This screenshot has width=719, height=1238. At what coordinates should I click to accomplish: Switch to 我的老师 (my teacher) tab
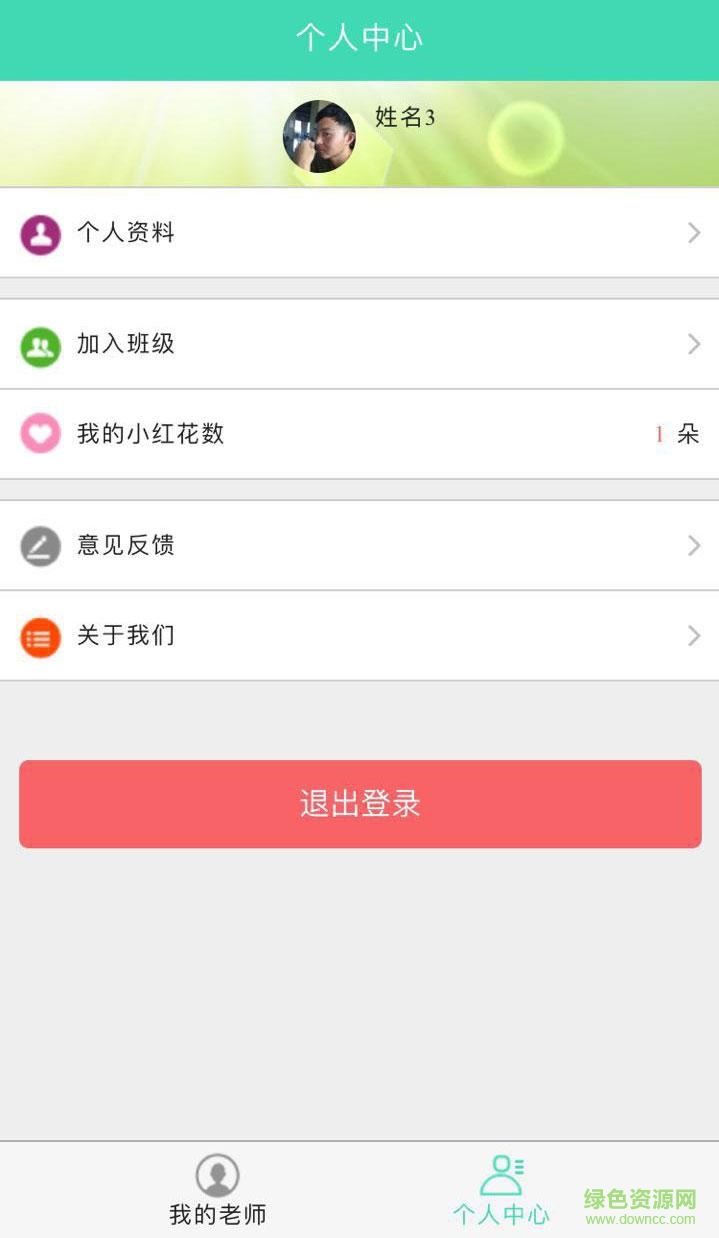point(218,1190)
